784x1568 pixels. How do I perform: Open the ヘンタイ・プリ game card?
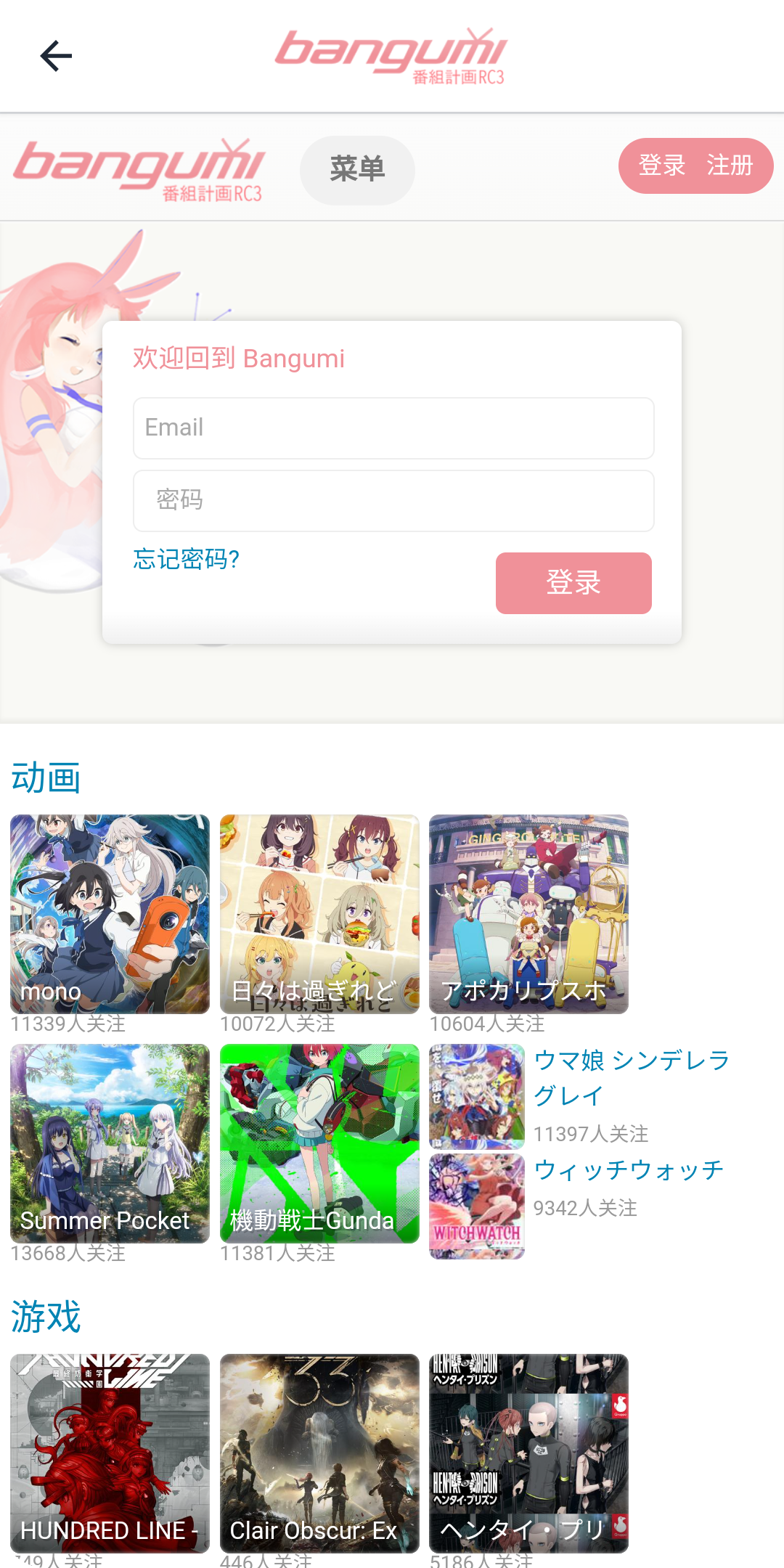(x=528, y=1453)
